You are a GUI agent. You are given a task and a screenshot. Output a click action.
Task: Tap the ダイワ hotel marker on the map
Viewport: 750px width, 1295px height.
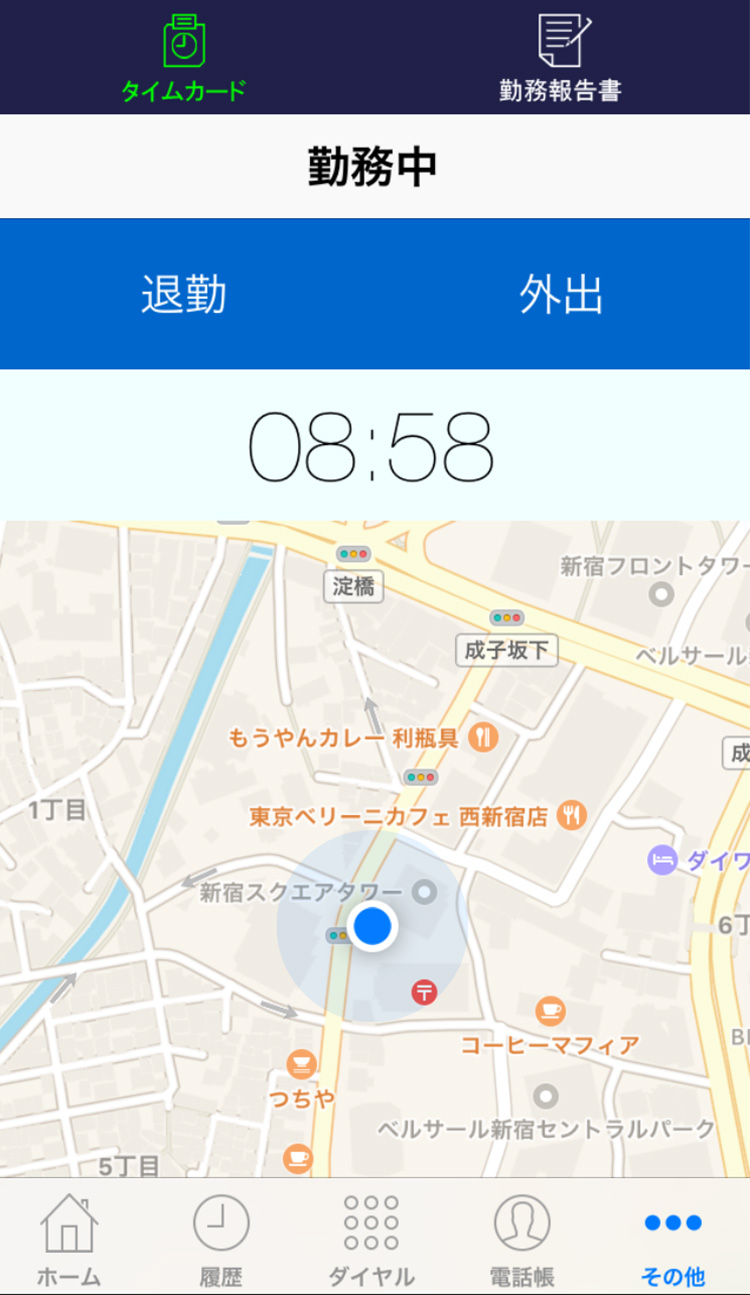click(661, 860)
